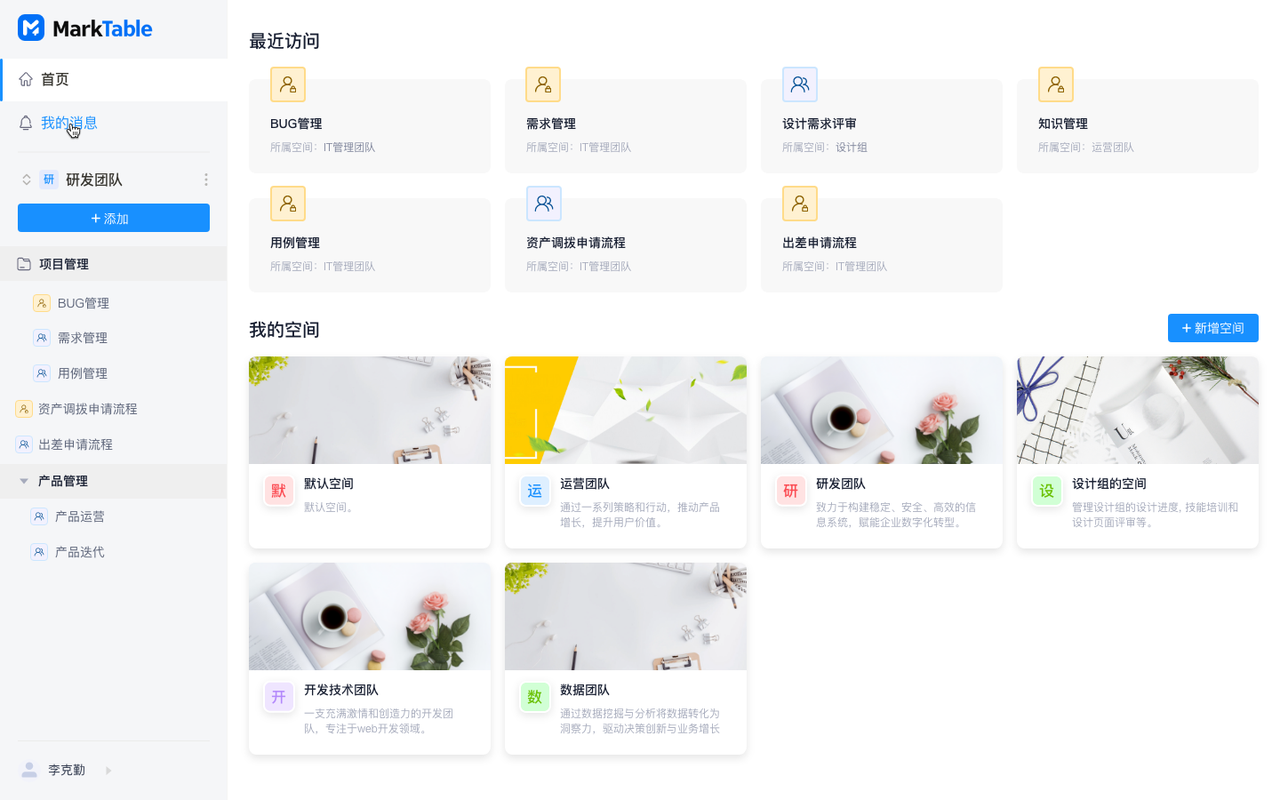Select the 项目管理 folder
The height and width of the screenshot is (800, 1280).
[64, 264]
